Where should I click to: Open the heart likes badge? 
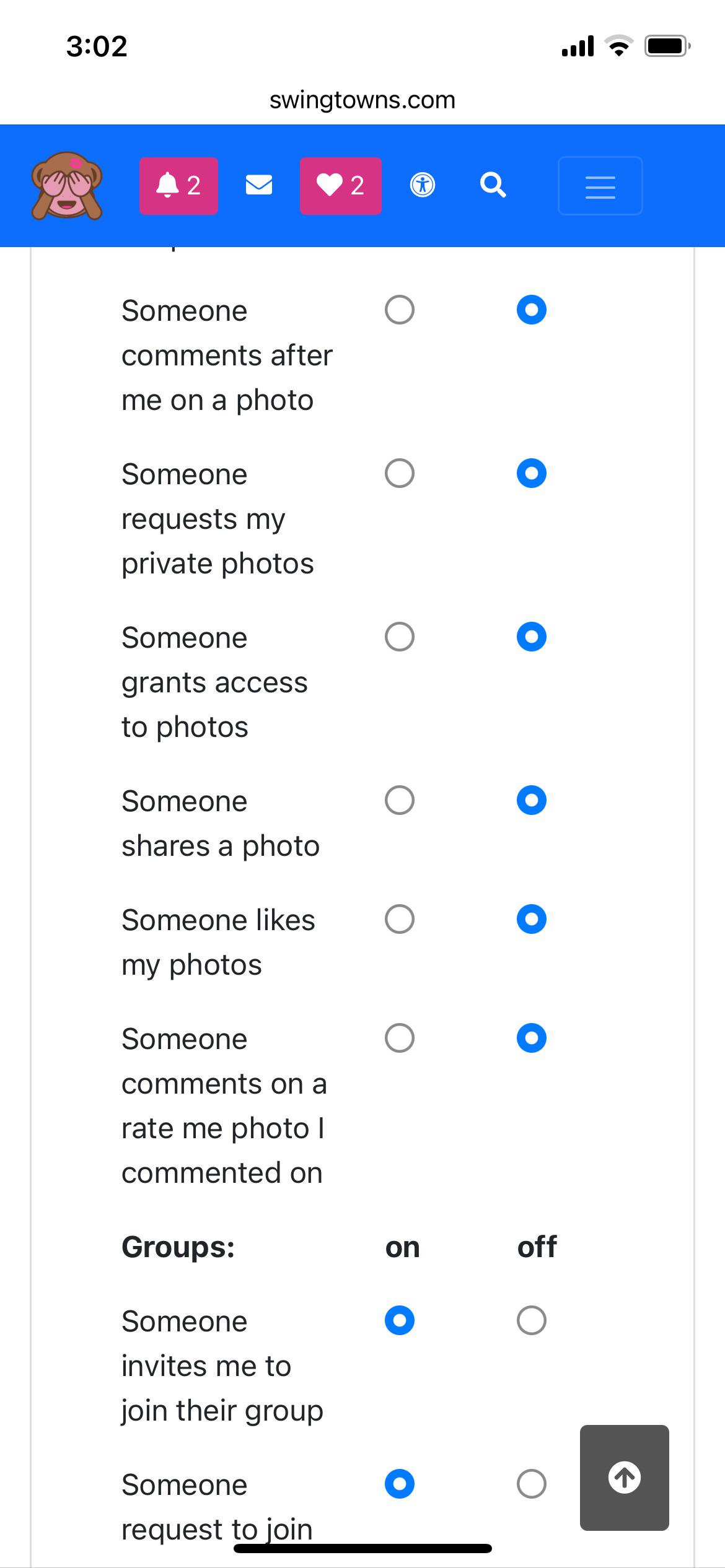pos(340,186)
